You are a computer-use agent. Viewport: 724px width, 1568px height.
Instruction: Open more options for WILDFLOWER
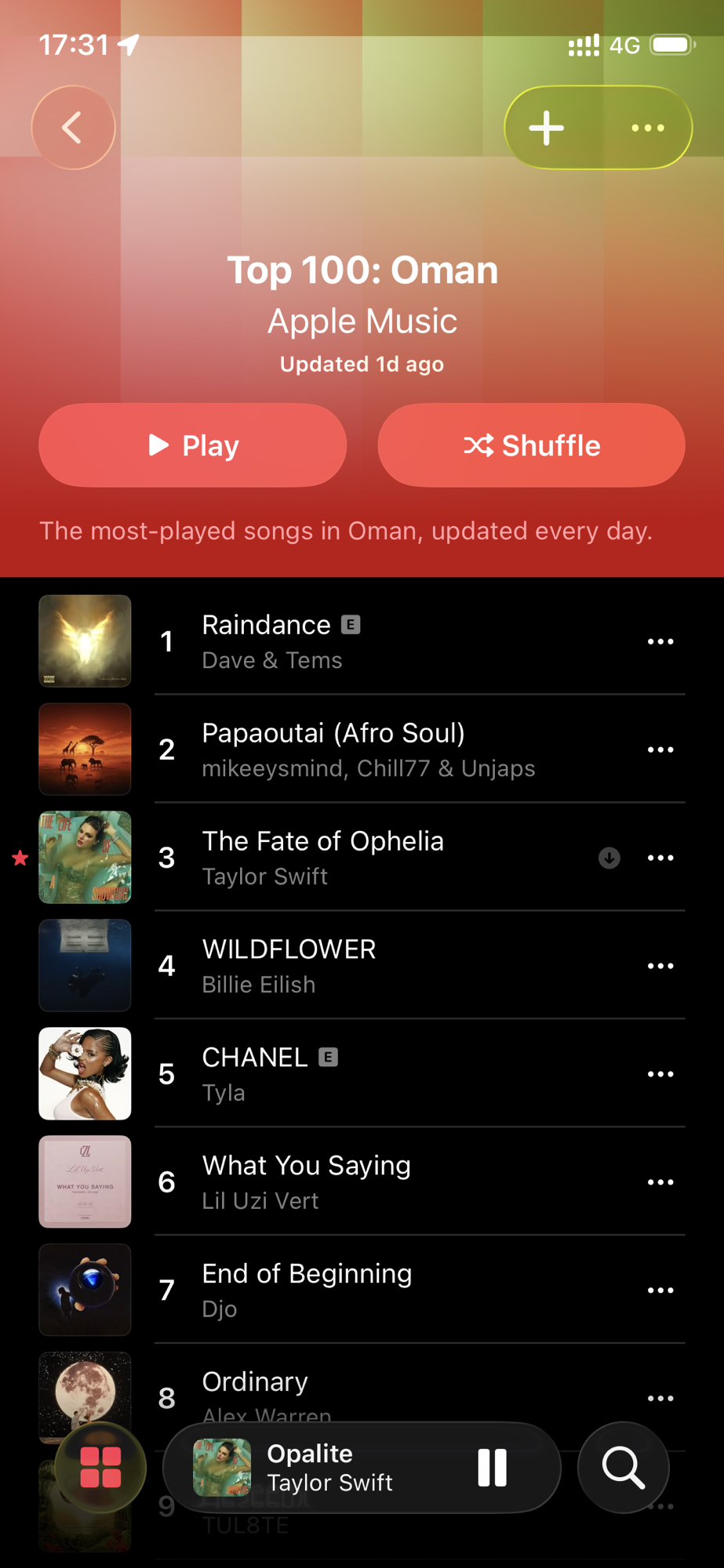tap(660, 966)
